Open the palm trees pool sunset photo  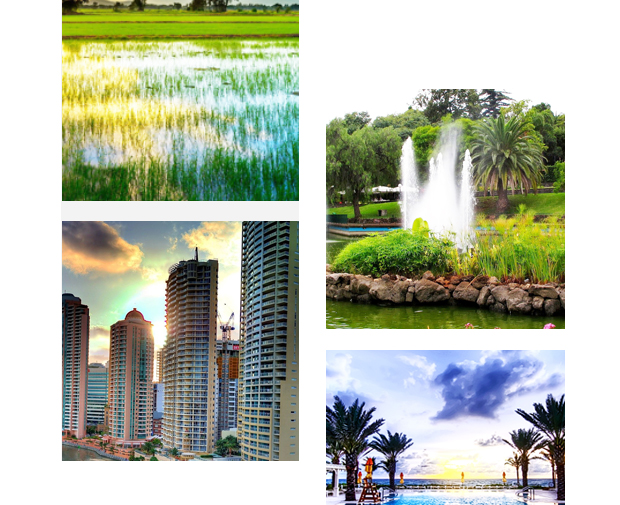click(x=445, y=426)
